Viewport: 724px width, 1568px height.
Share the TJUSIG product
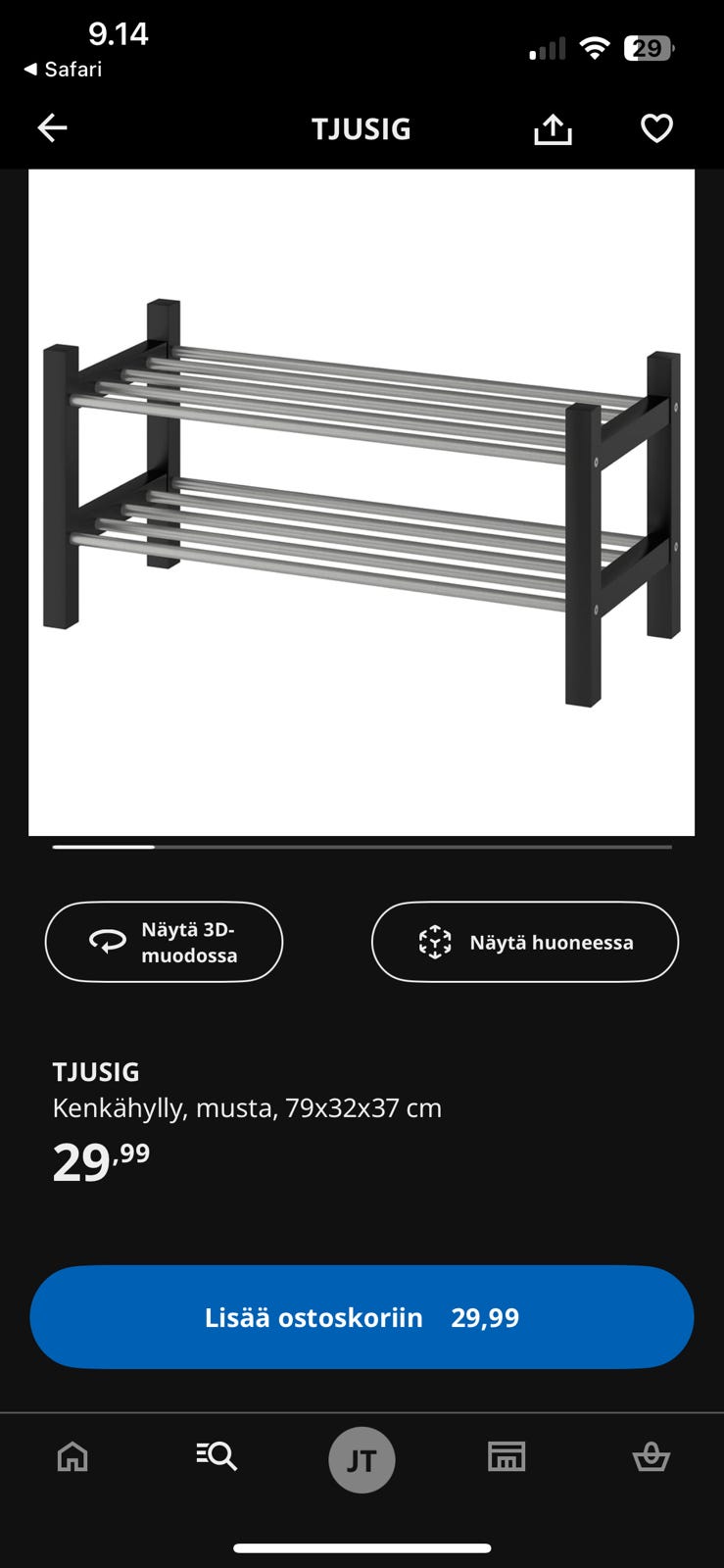(553, 128)
